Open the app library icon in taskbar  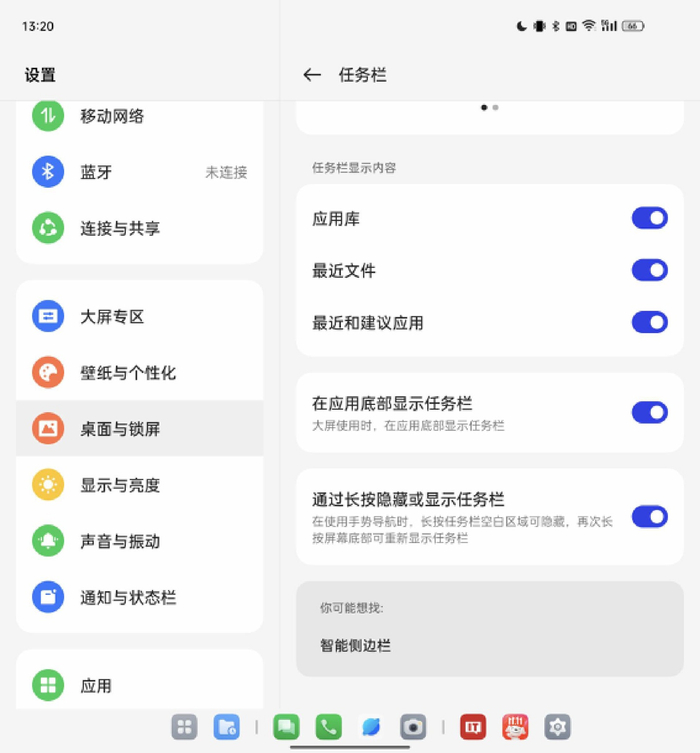pos(184,727)
